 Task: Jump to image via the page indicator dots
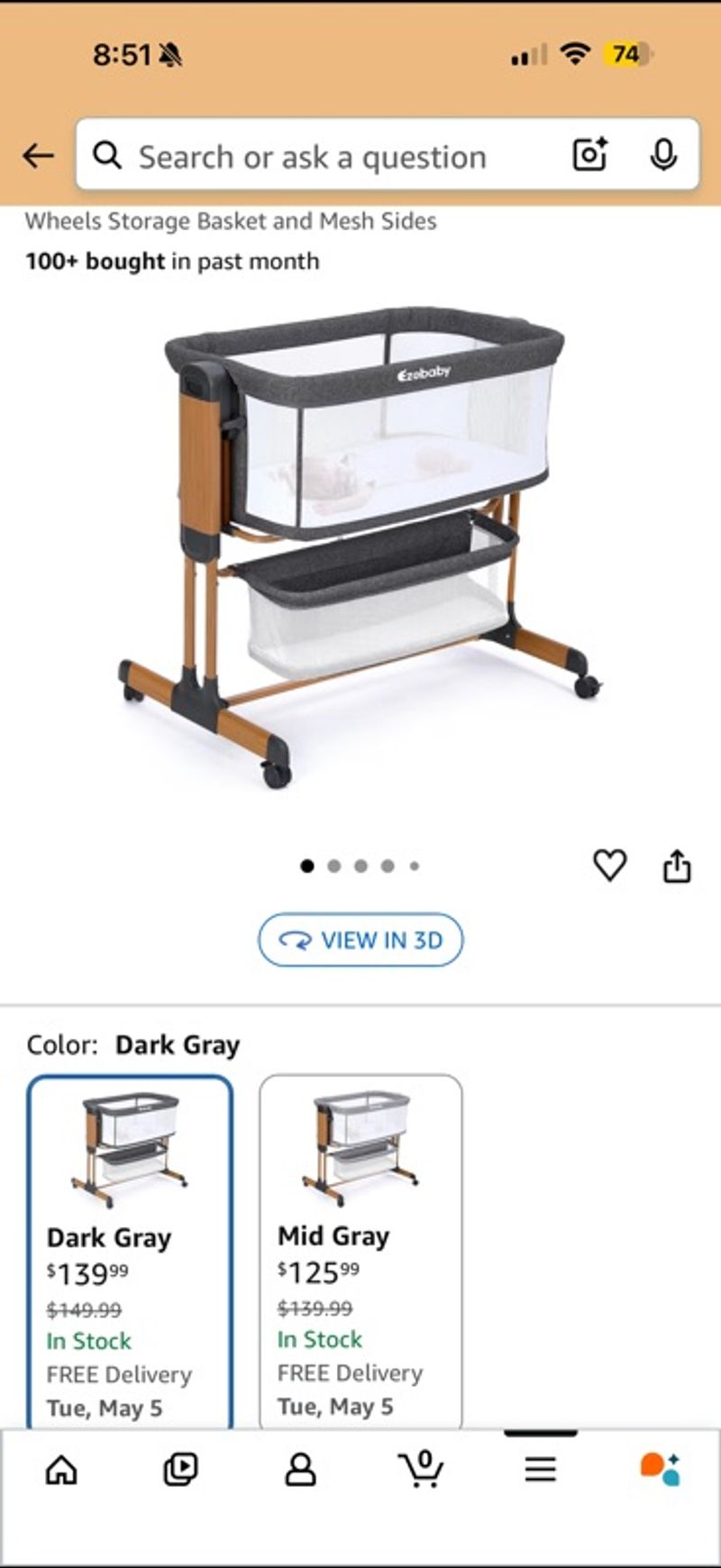360,866
